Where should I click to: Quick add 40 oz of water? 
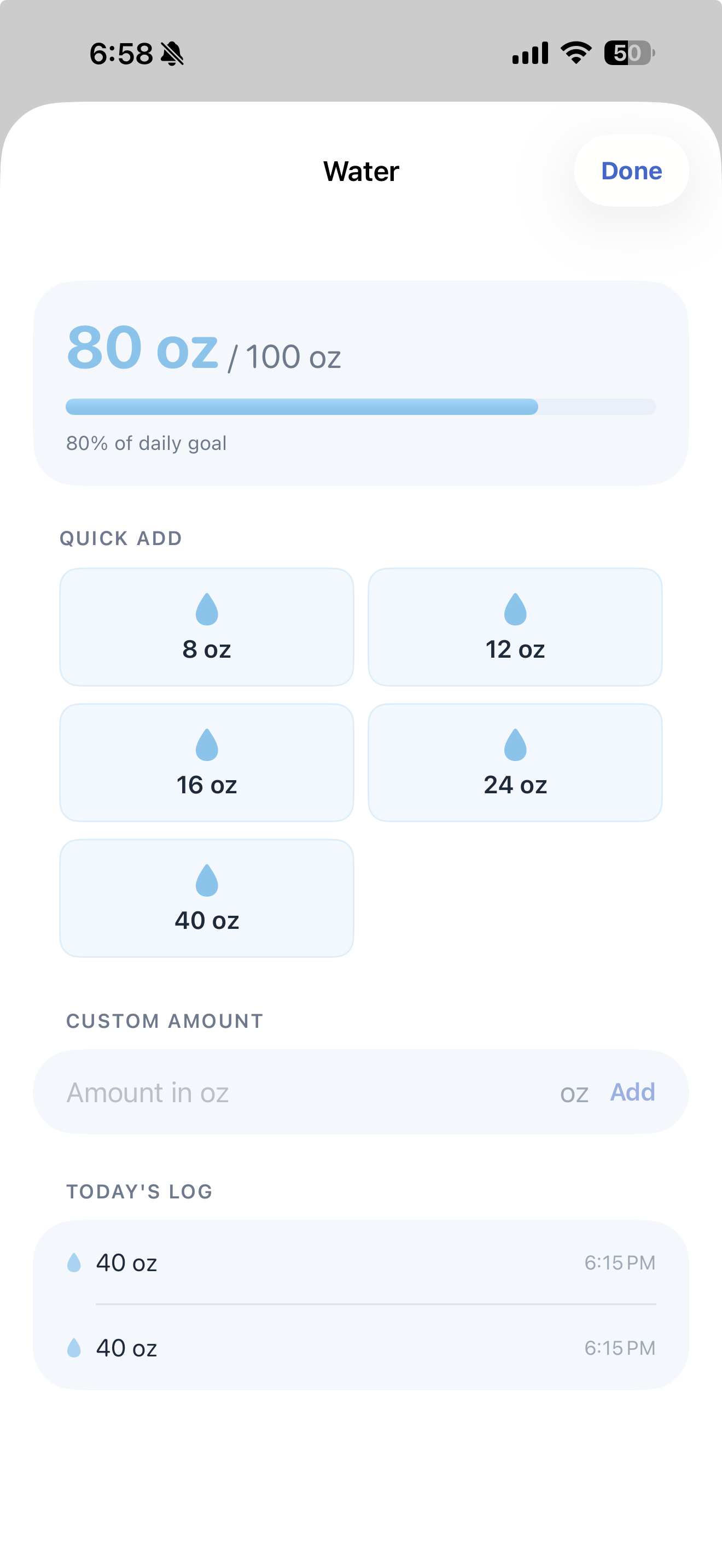[206, 897]
